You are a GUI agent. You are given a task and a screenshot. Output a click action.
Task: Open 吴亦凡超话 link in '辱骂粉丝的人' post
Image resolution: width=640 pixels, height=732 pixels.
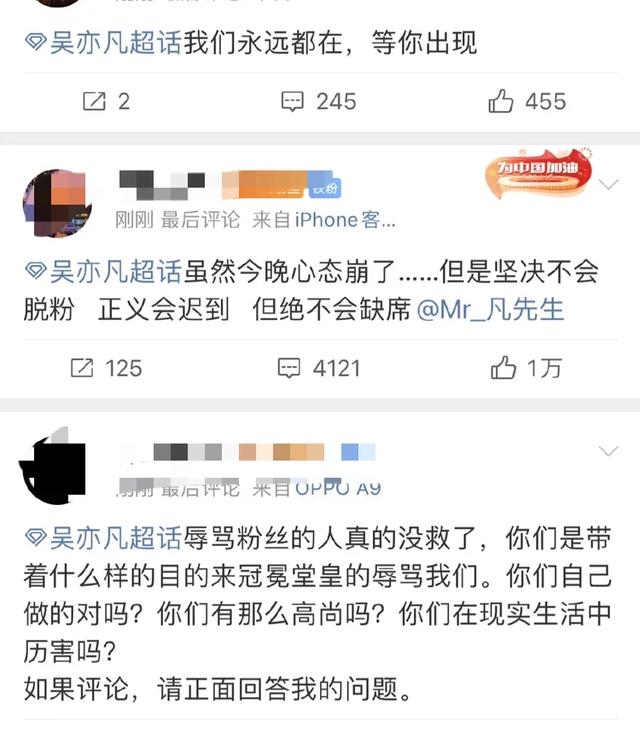pyautogui.click(x=104, y=539)
